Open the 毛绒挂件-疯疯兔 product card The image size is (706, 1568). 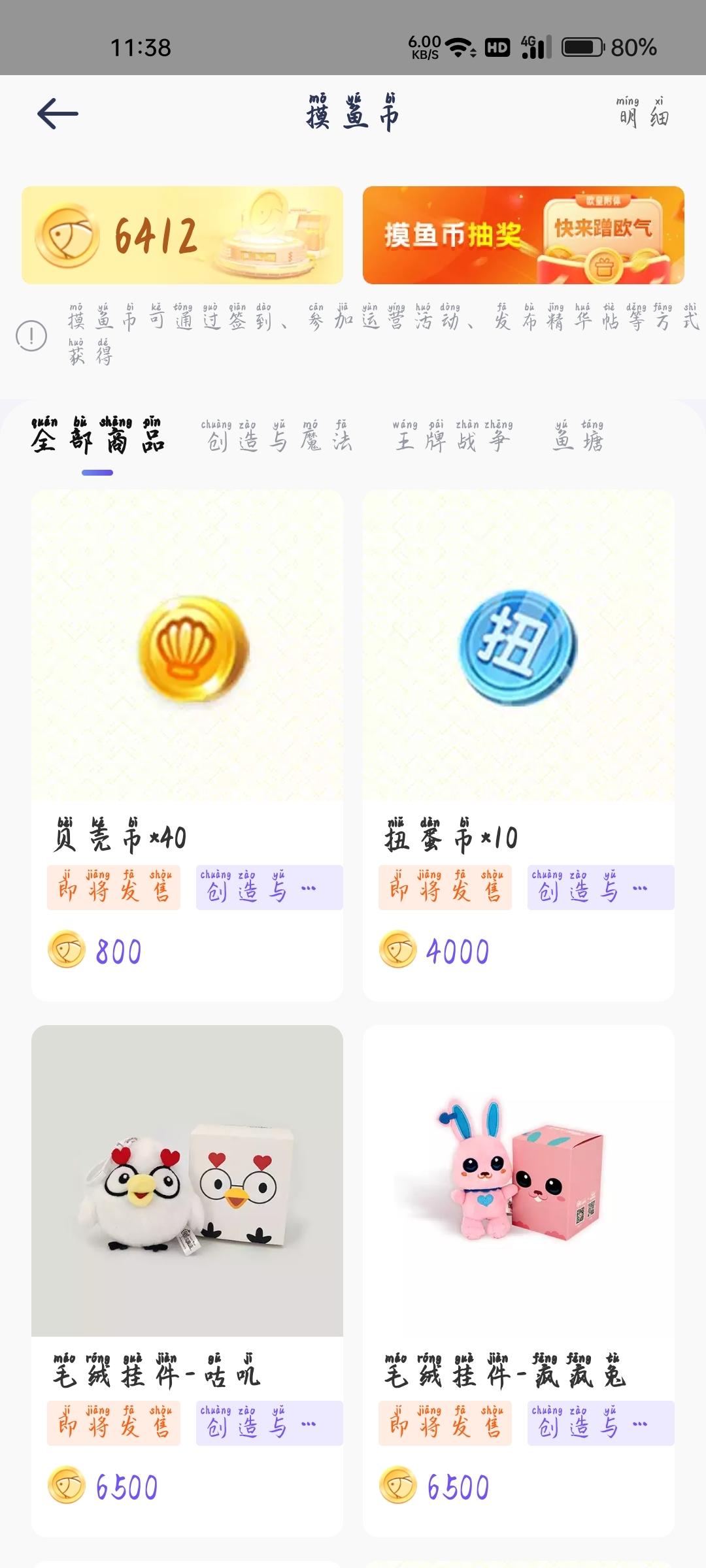[x=518, y=1281]
